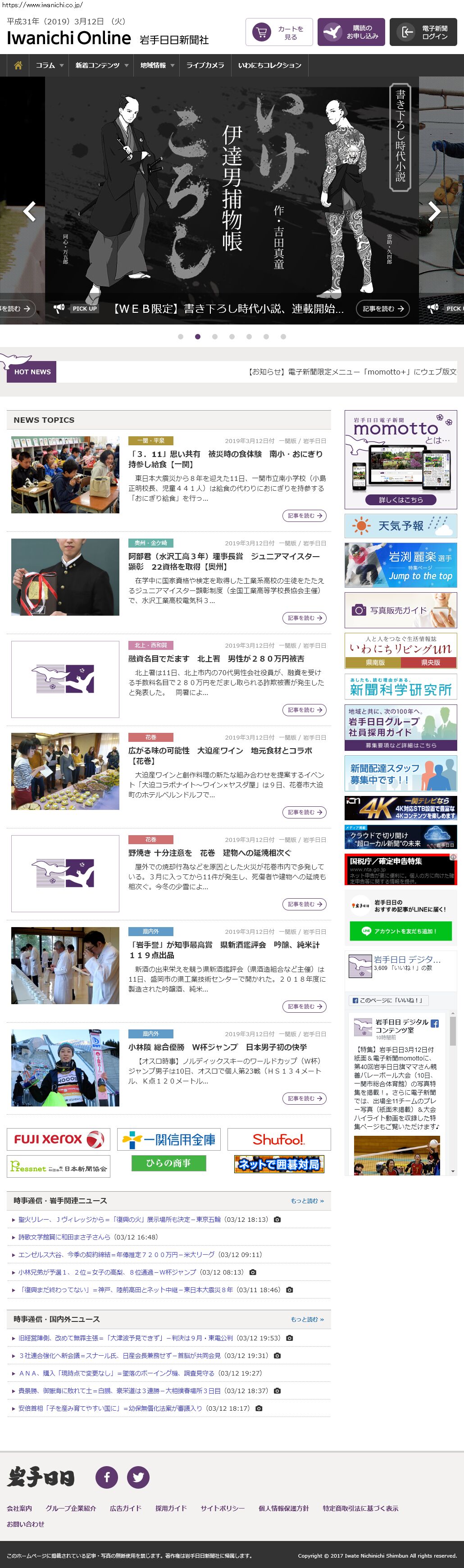Open the 天気予報 weather banner
Image resolution: width=464 pixels, height=1568 pixels.
click(x=400, y=526)
